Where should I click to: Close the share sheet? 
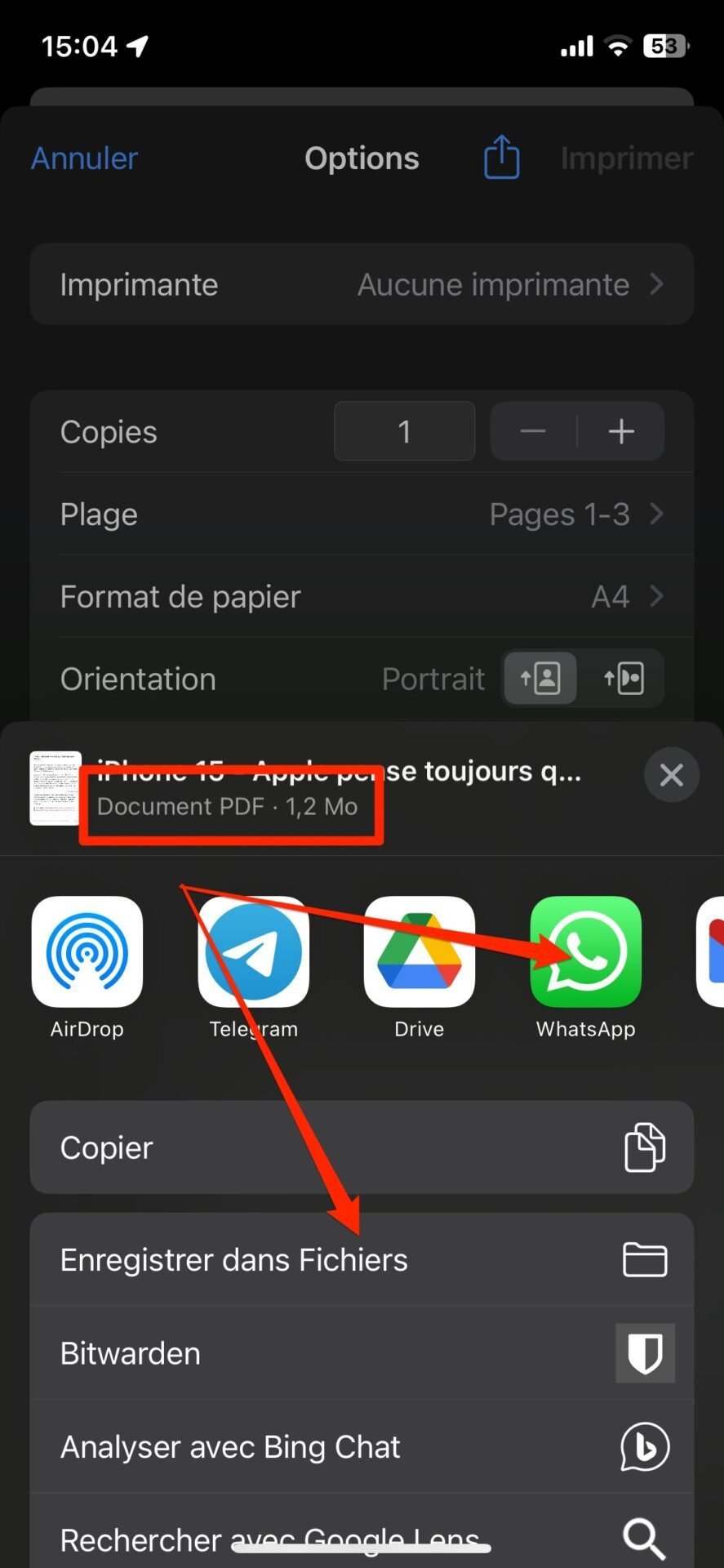click(671, 774)
